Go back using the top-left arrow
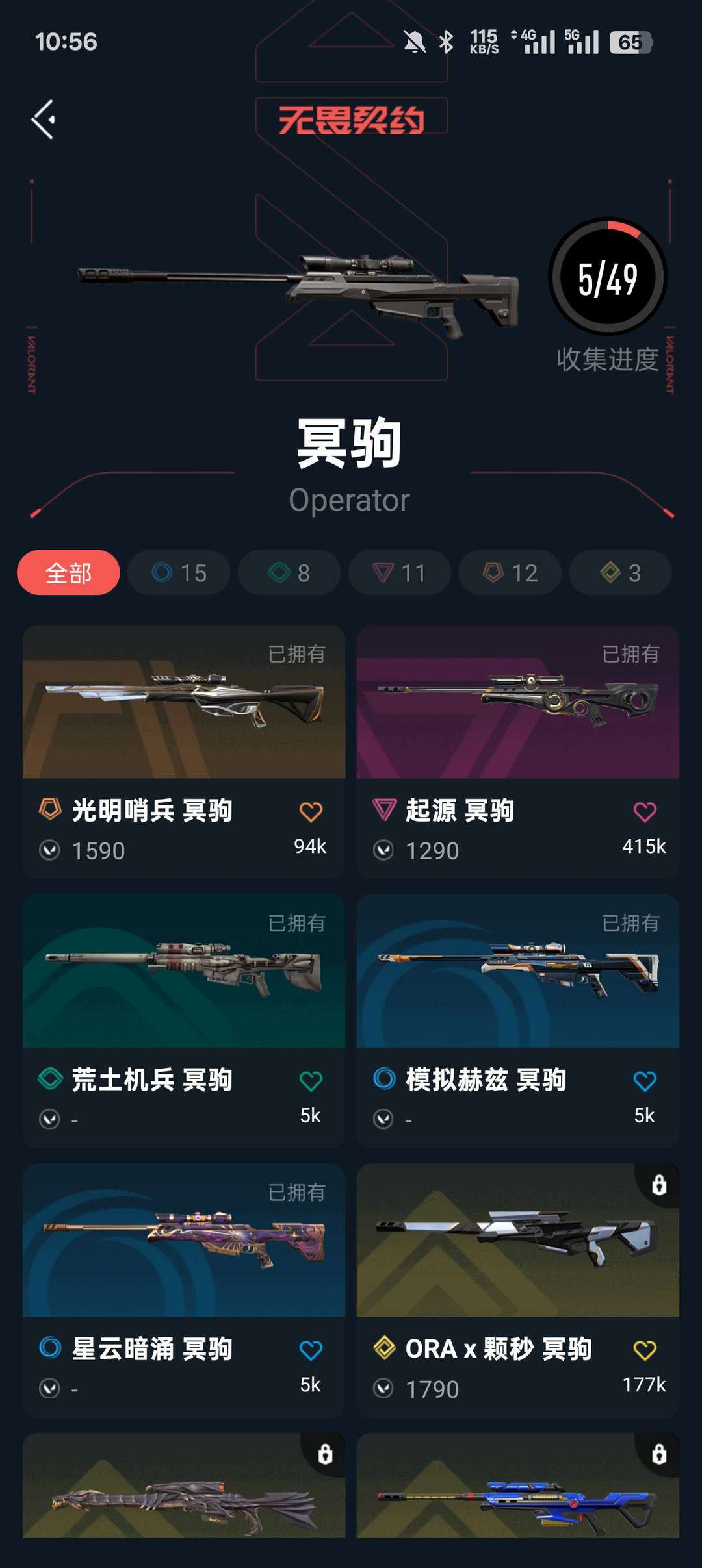 [x=44, y=120]
